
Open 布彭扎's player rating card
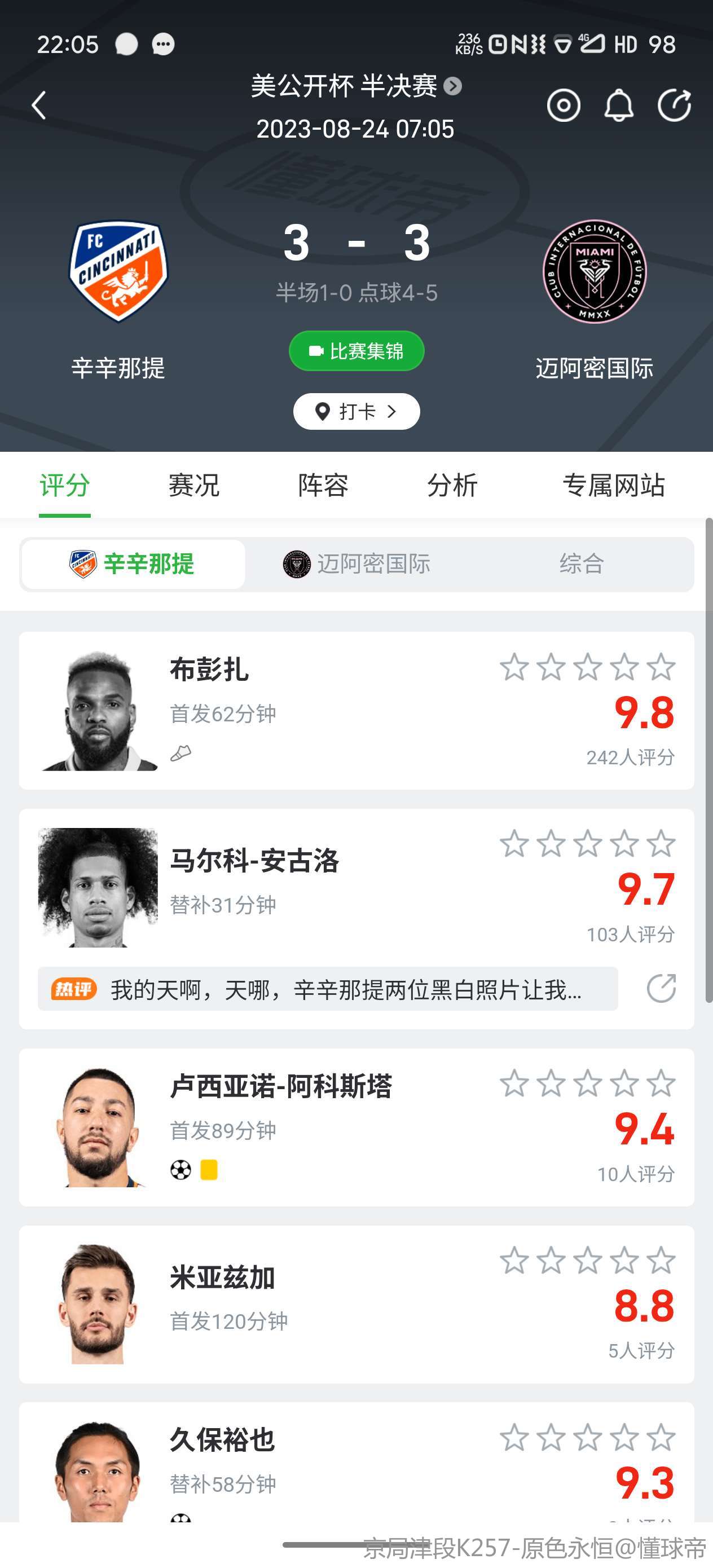[x=356, y=710]
